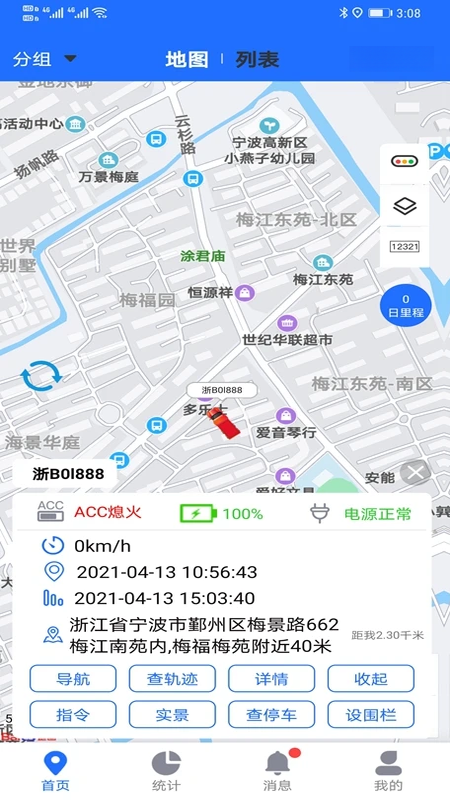Tap 查停车 to check parking records

[271, 714]
